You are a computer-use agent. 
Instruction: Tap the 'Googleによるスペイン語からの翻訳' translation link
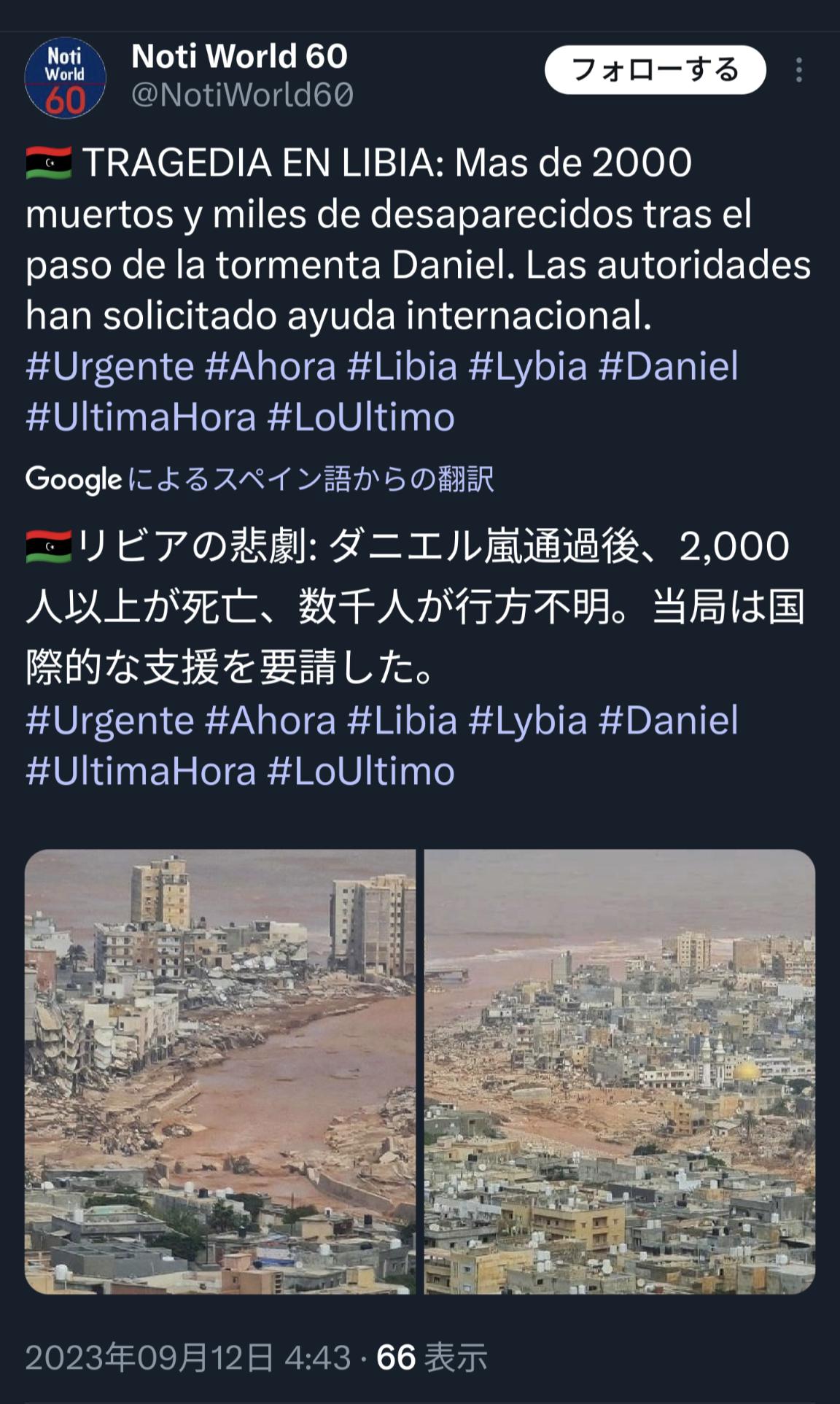pos(260,479)
